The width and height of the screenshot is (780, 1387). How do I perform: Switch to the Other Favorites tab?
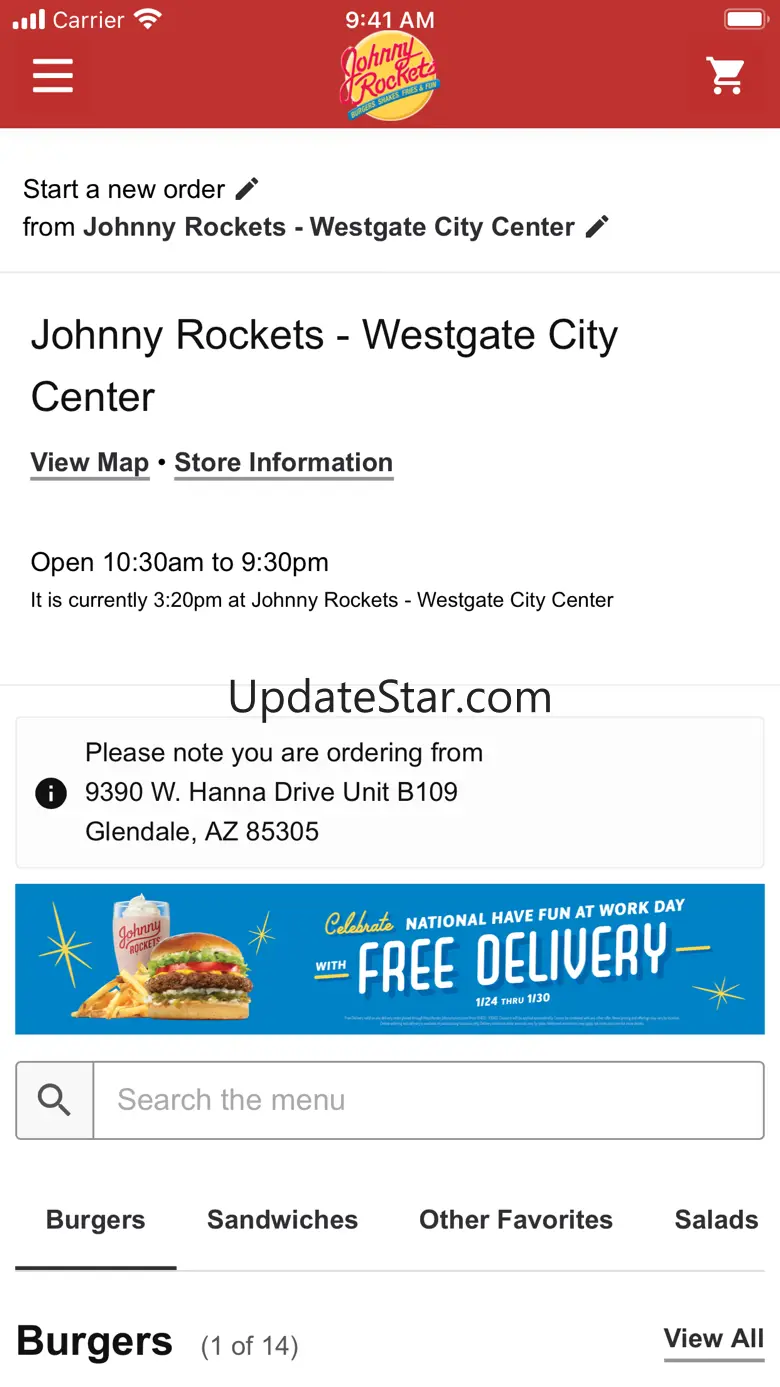[516, 1220]
